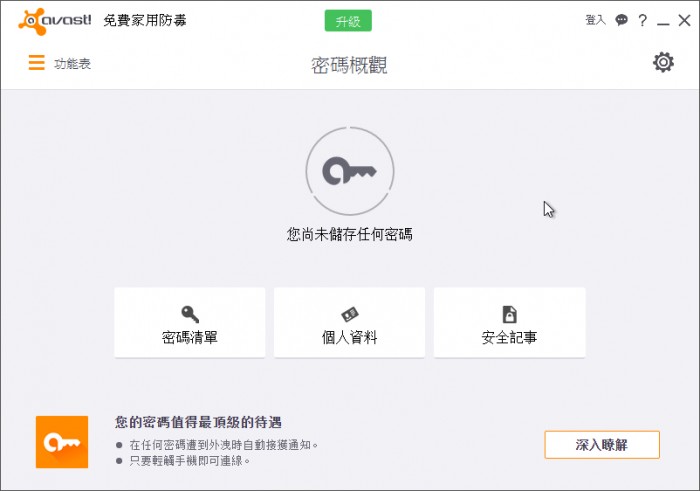Open the settings gear icon

pyautogui.click(x=663, y=62)
